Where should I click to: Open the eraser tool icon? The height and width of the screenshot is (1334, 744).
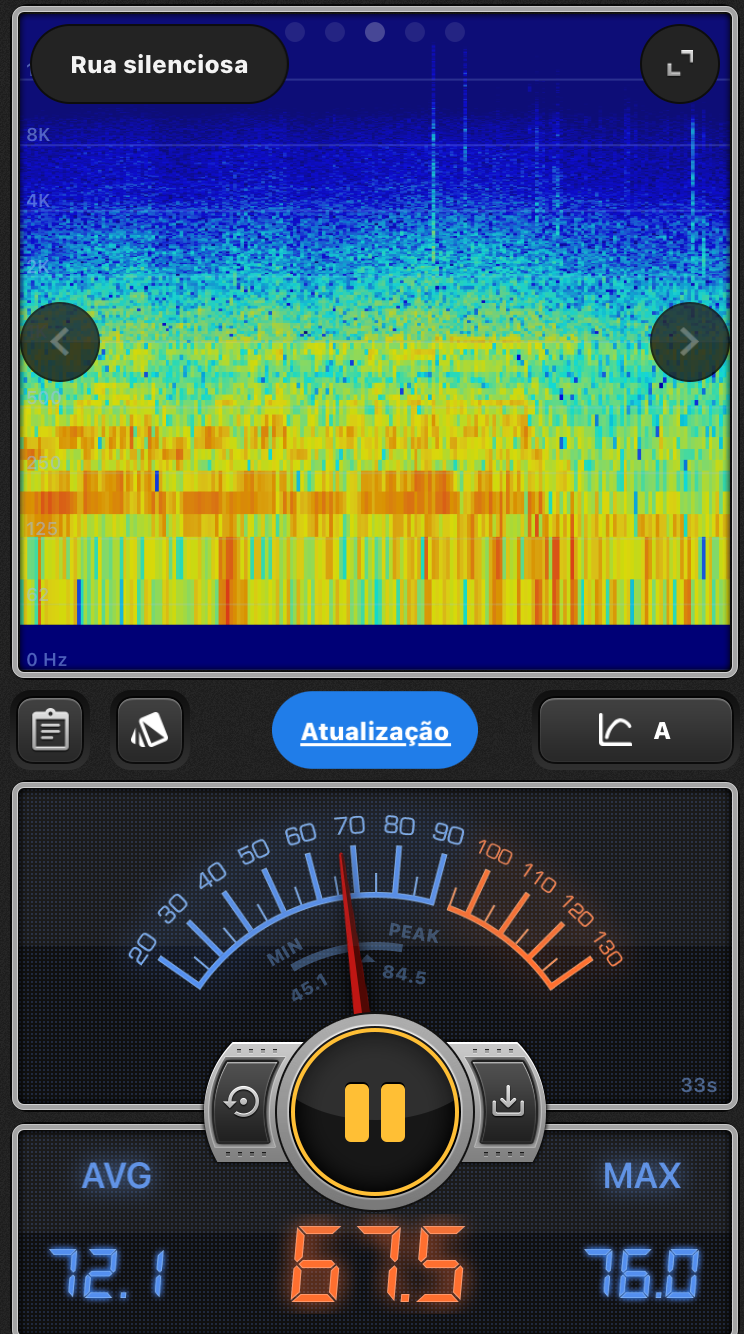pos(150,730)
